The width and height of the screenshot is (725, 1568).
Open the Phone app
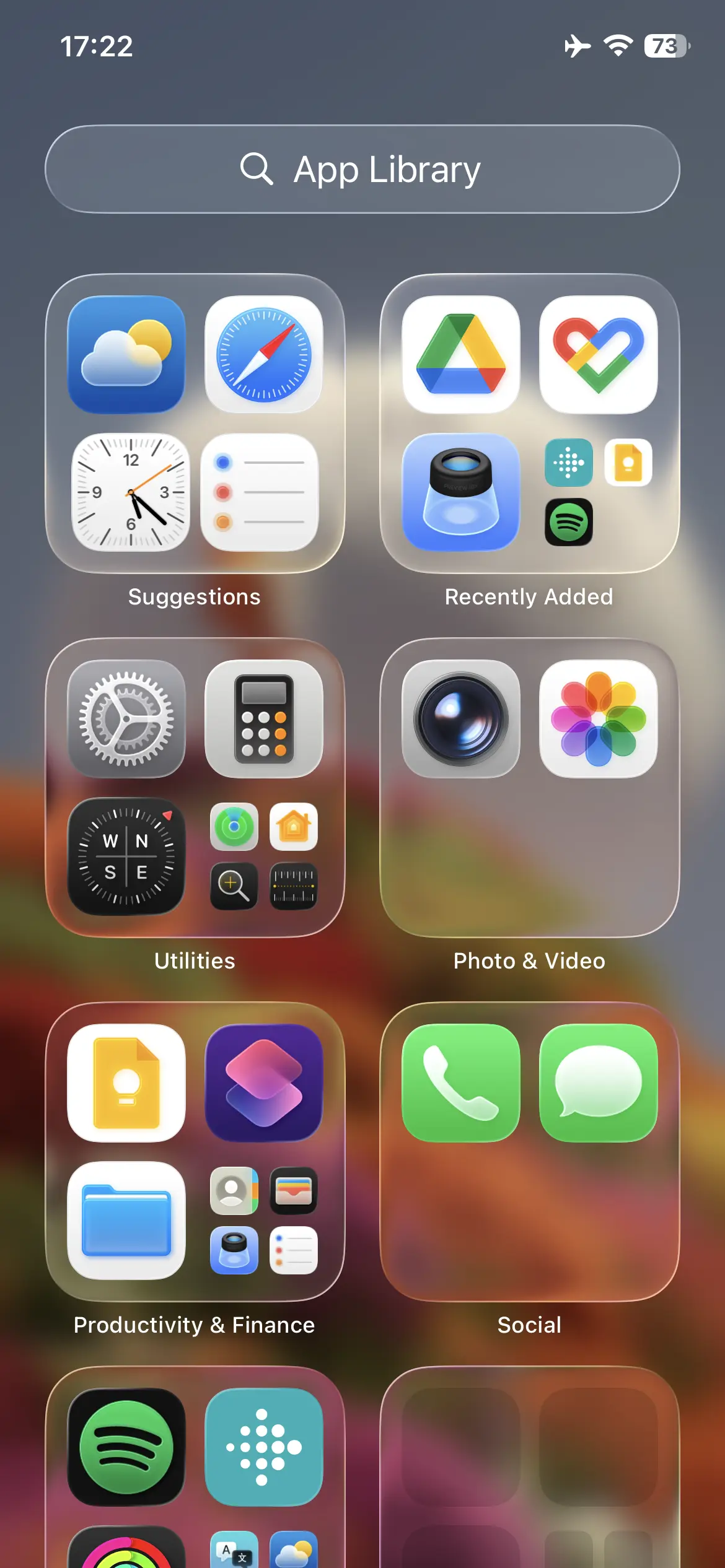pyautogui.click(x=461, y=1082)
